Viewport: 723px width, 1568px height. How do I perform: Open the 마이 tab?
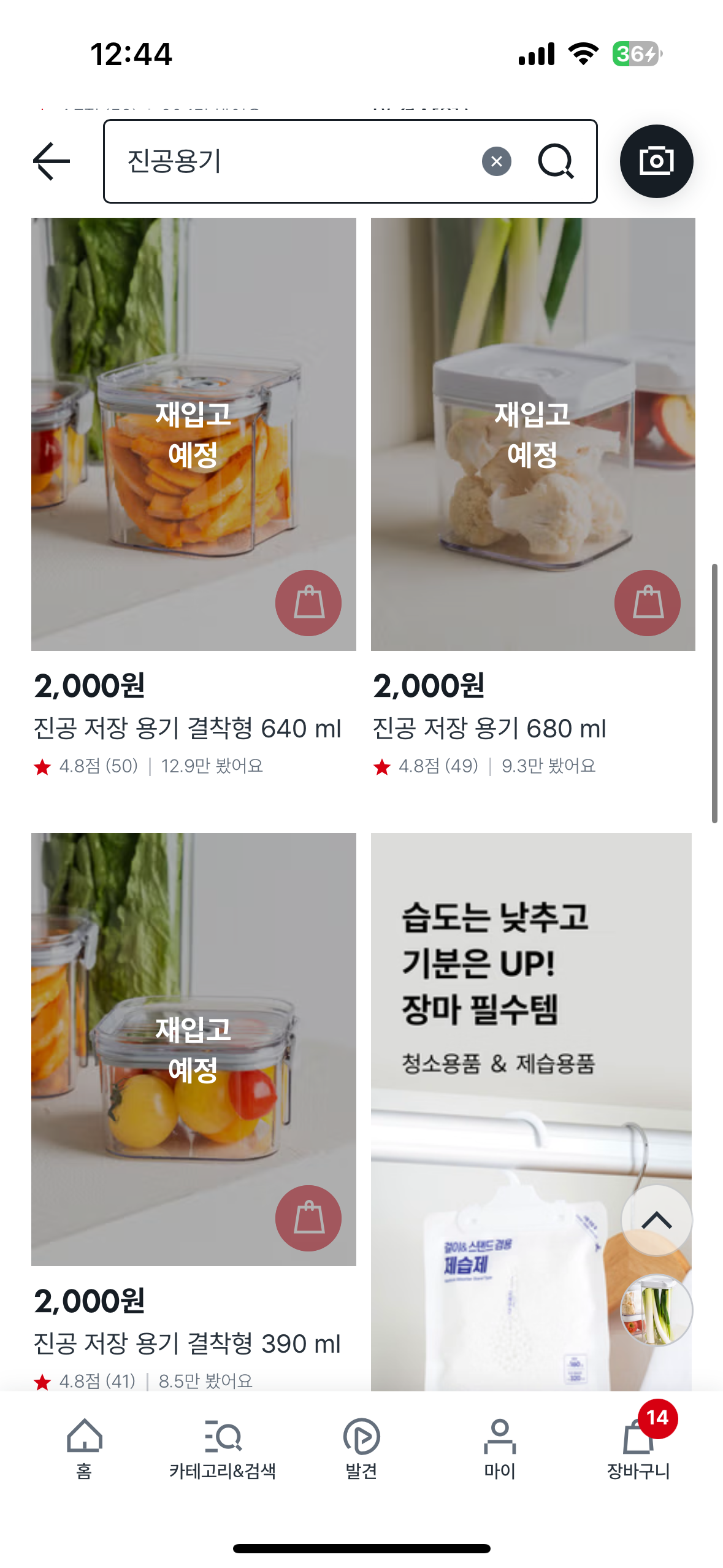click(500, 1448)
